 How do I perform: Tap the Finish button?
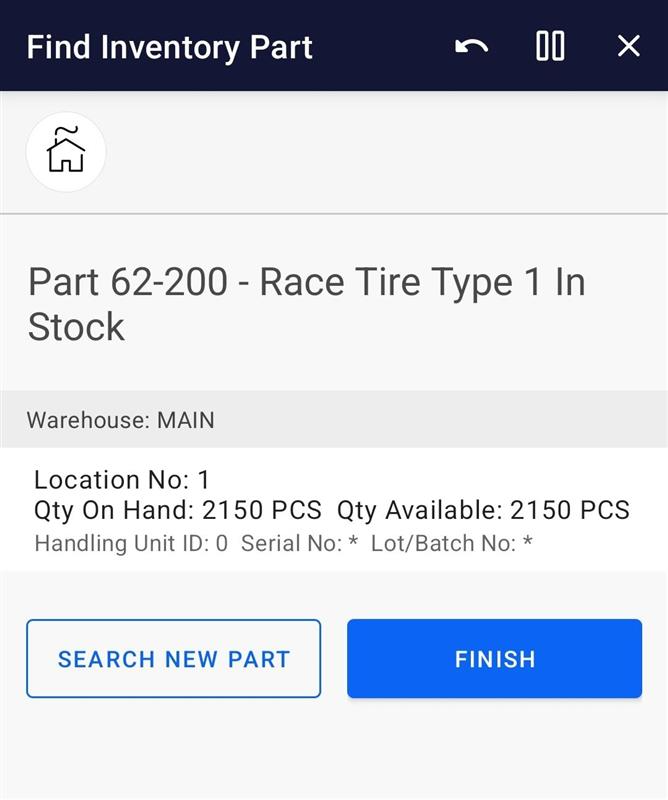pos(494,659)
